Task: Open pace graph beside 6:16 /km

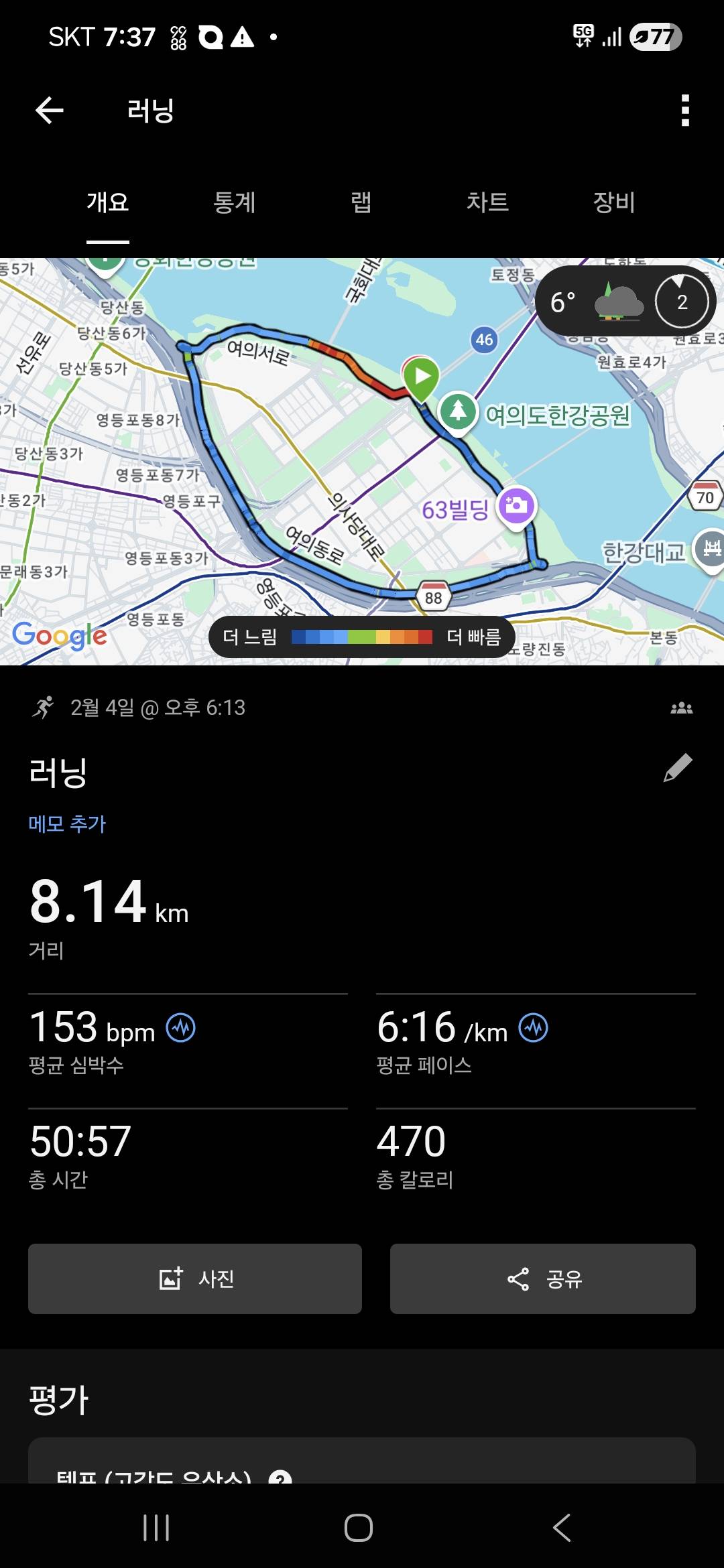Action: tap(532, 1027)
